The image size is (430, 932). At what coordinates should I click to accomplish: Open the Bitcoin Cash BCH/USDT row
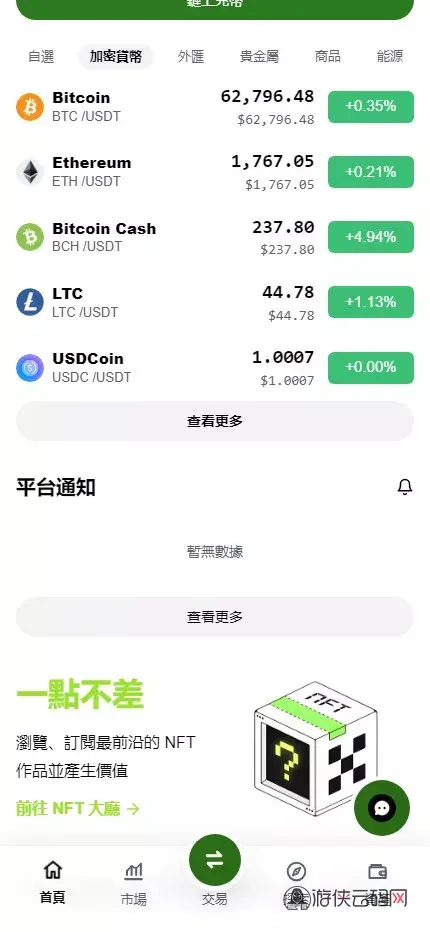(x=215, y=237)
